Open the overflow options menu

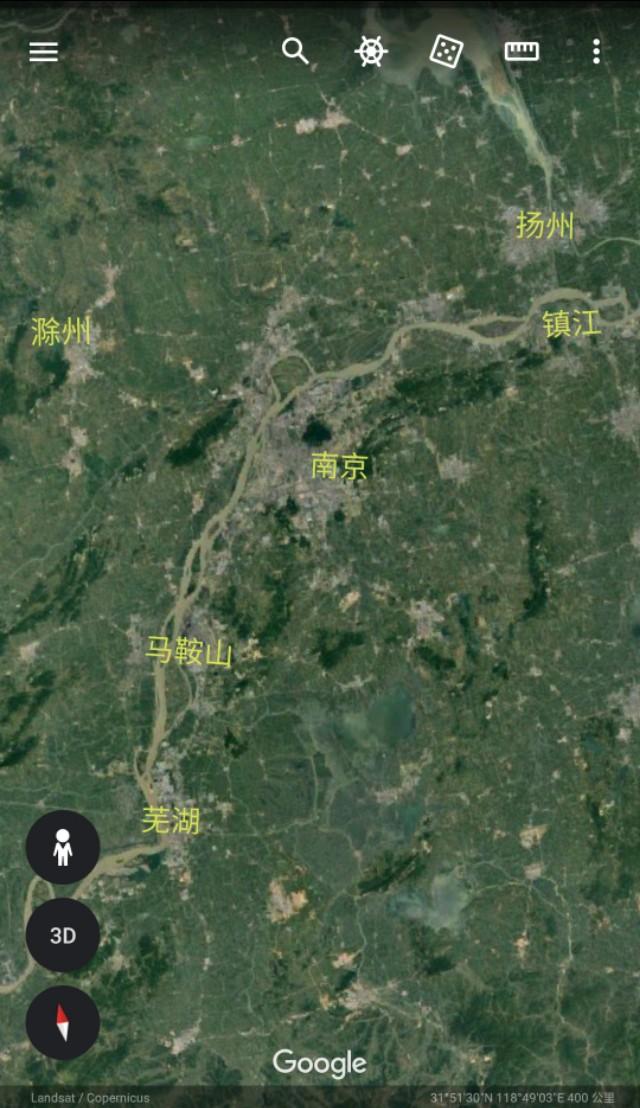[x=597, y=52]
